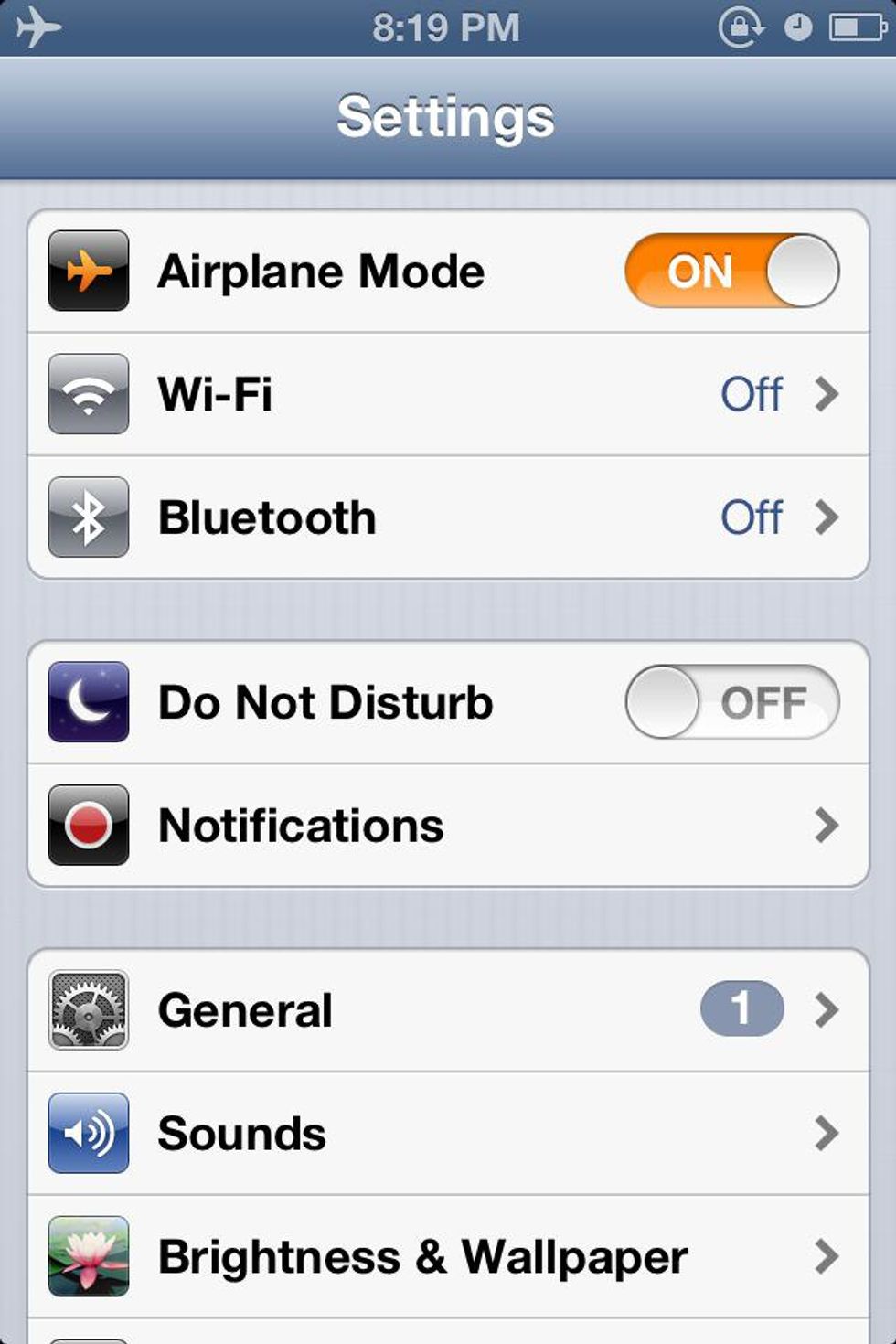Screen dimensions: 896x1344
Task: Enable Do Not Disturb
Action: tap(731, 702)
